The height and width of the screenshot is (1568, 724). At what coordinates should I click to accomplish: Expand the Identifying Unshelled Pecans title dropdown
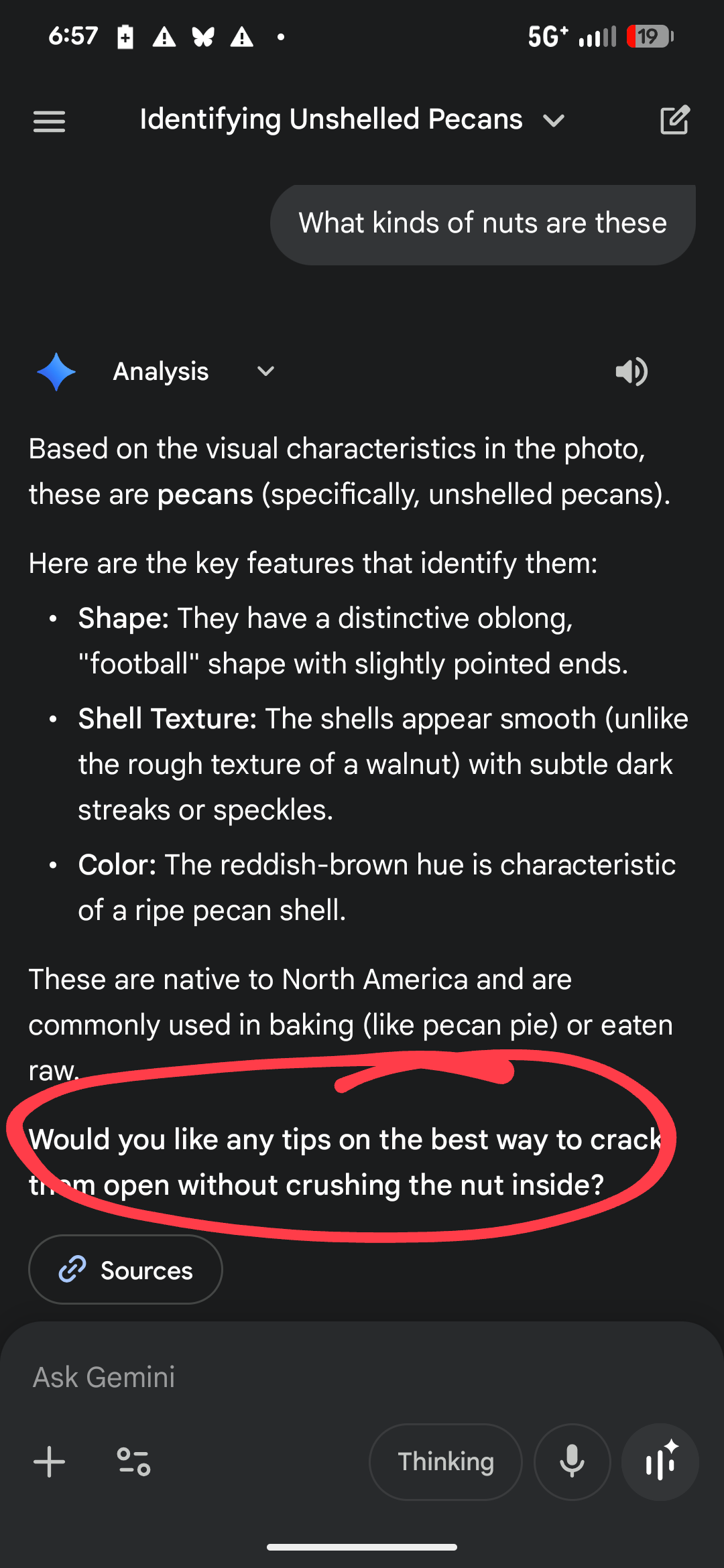point(554,121)
